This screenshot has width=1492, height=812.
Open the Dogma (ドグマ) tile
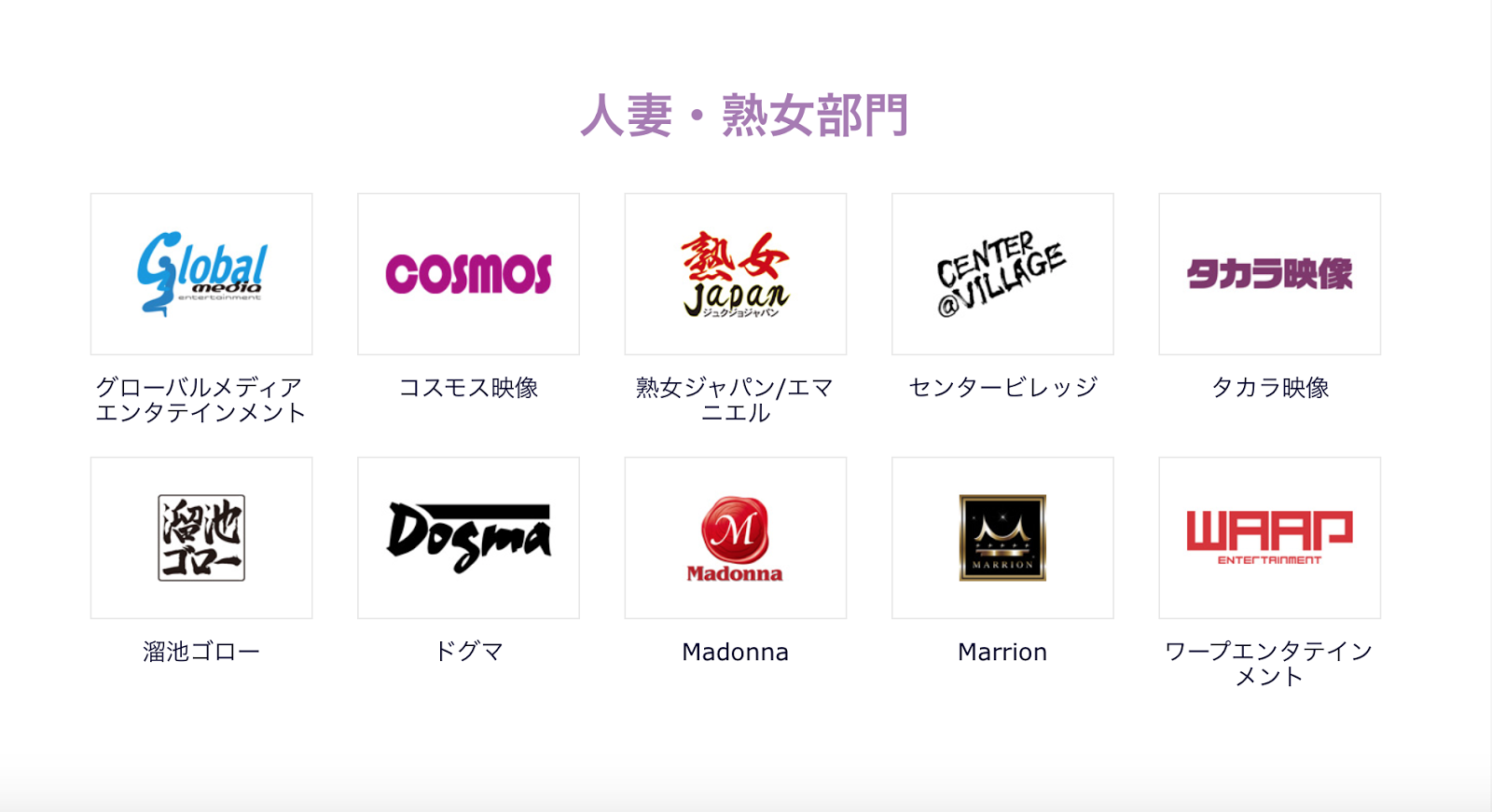(x=468, y=538)
